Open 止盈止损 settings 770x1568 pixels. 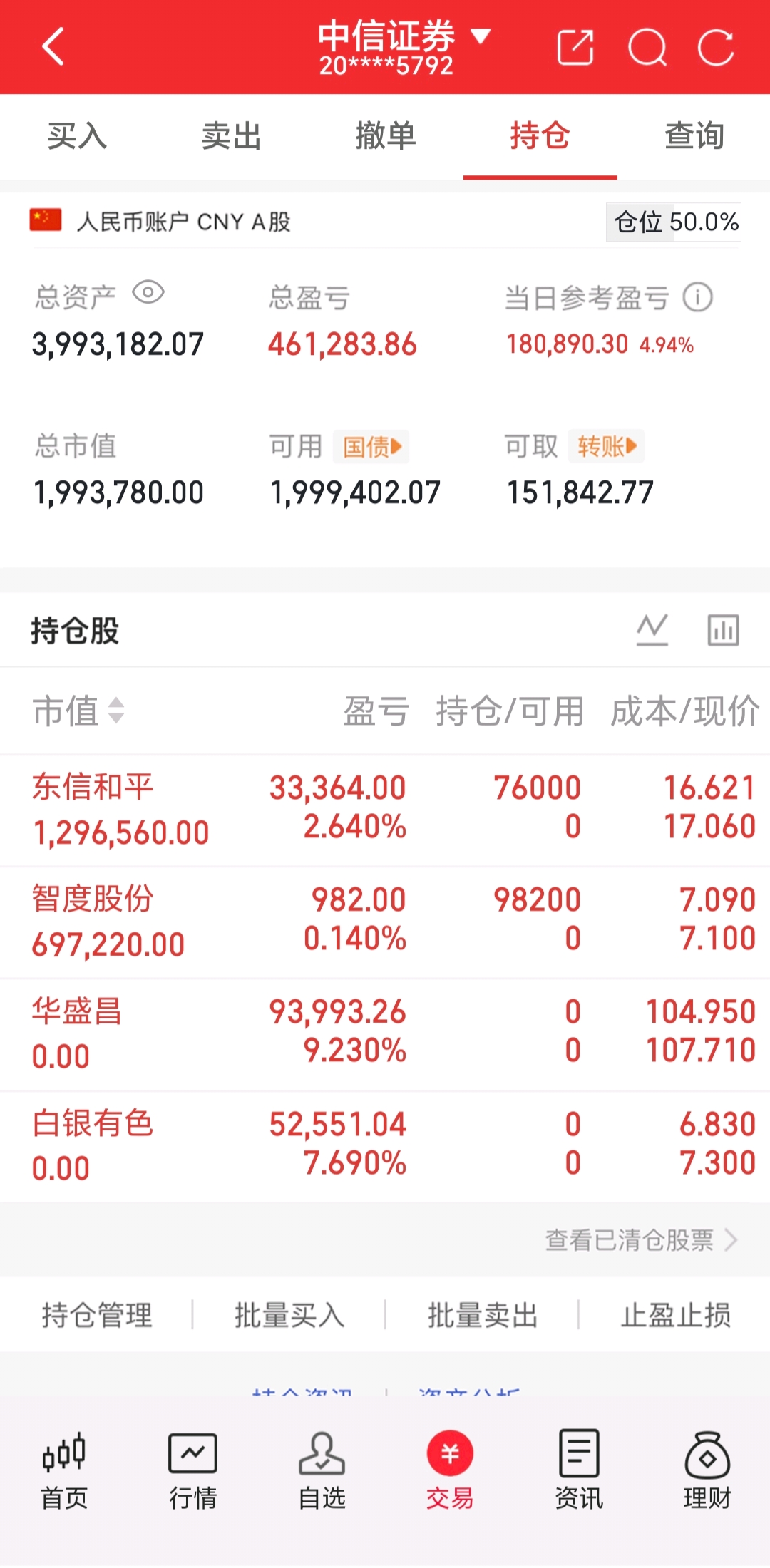pos(676,1315)
